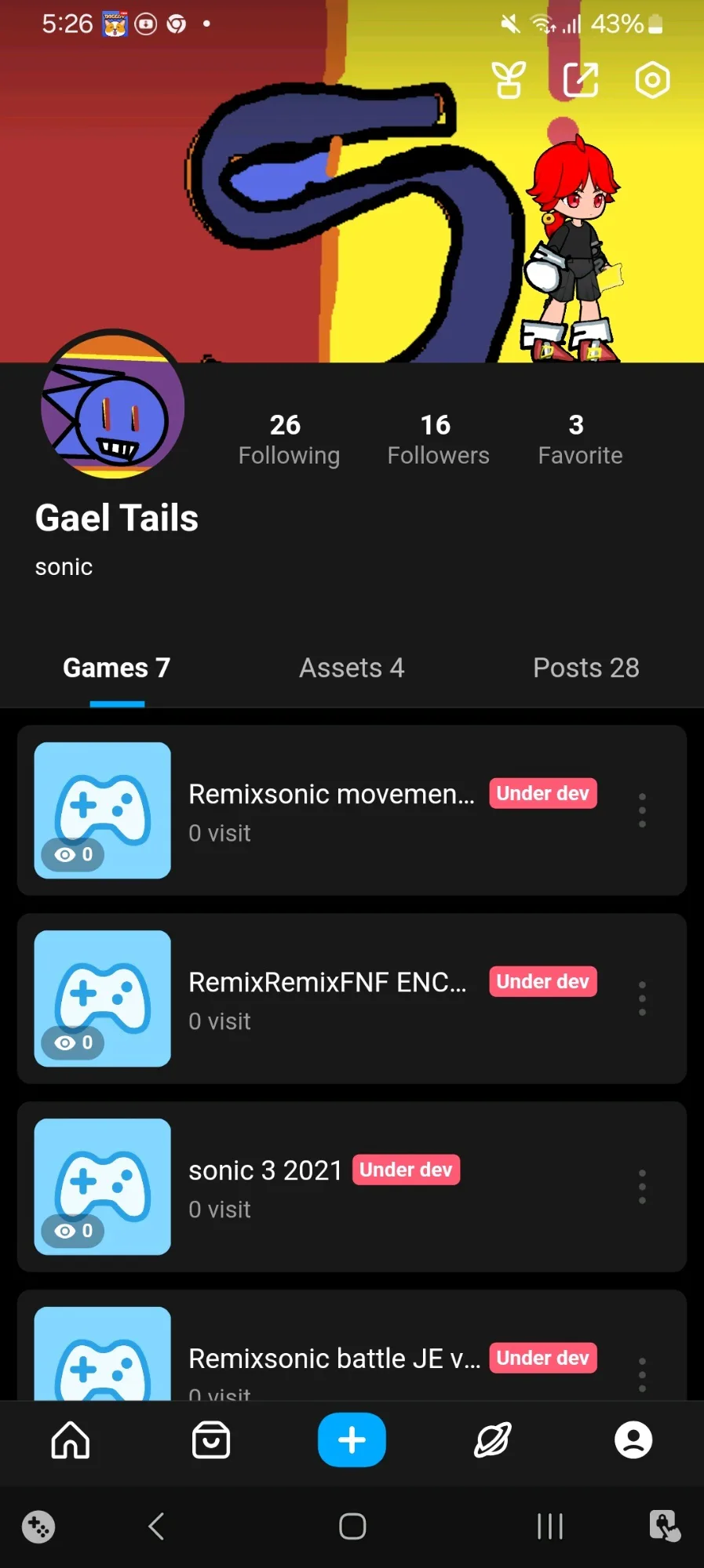
Task: Open the 3 Favorite list
Action: pyautogui.click(x=579, y=439)
